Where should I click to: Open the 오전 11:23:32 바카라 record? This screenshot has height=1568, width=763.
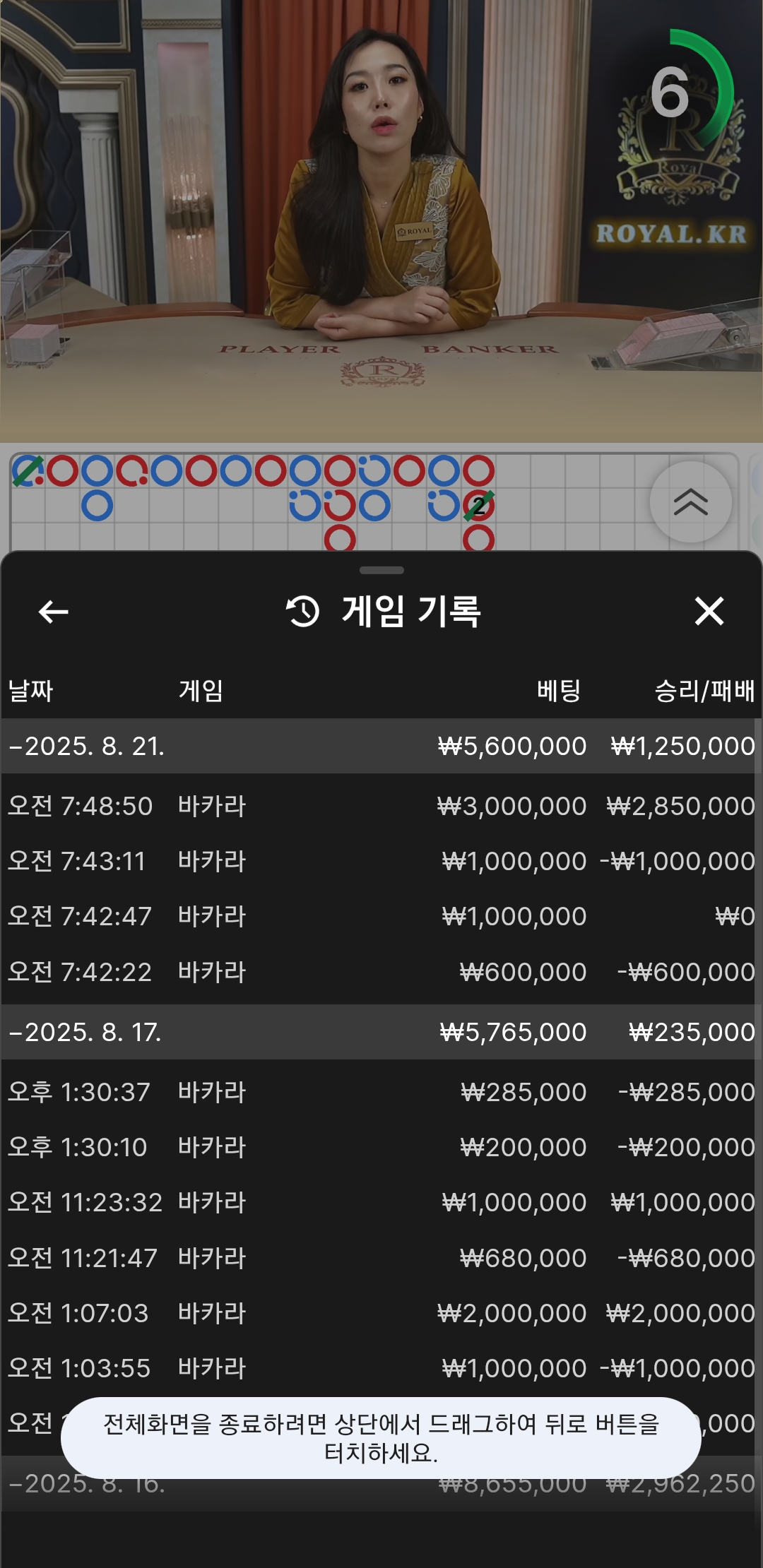(x=381, y=1202)
